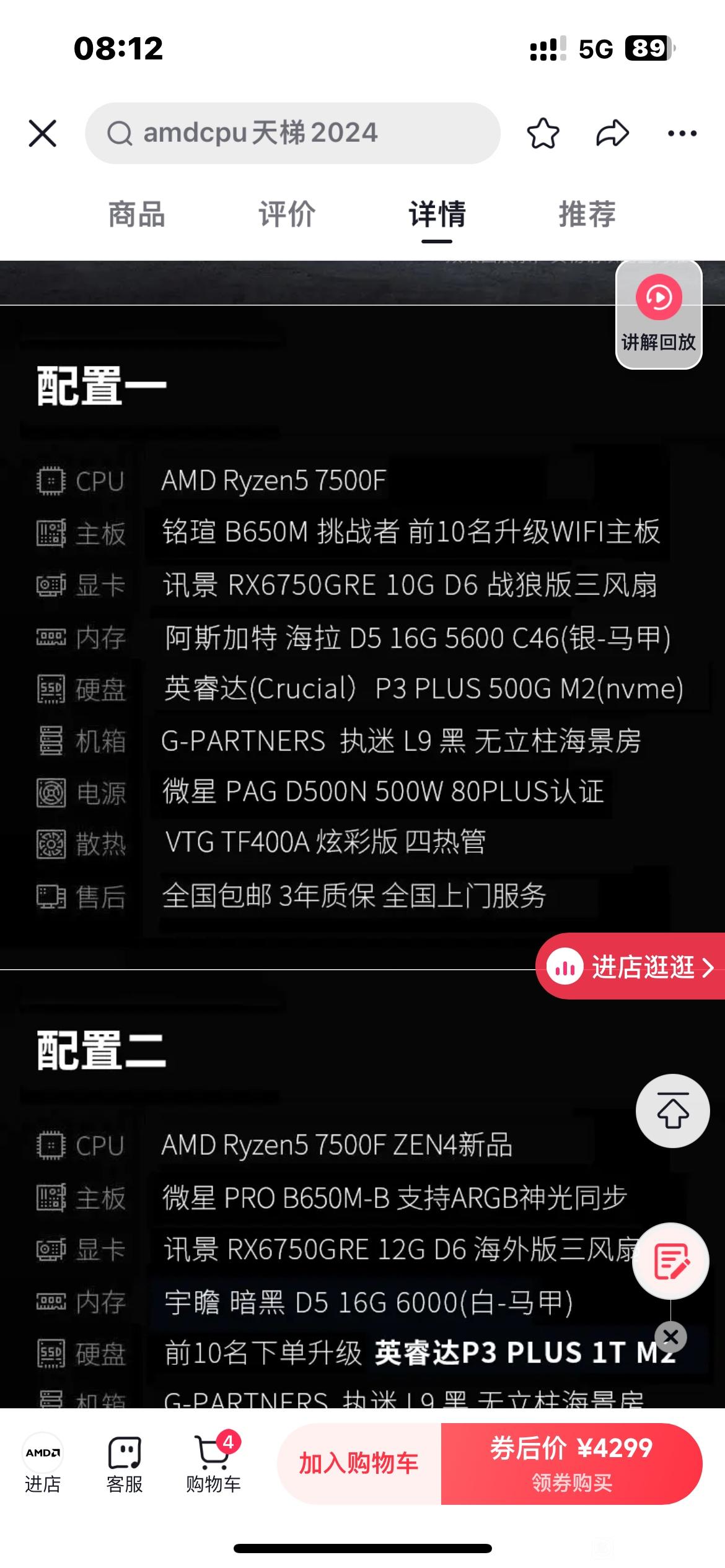
Task: Tap 加入购物车 to add to cart
Action: point(359,1464)
